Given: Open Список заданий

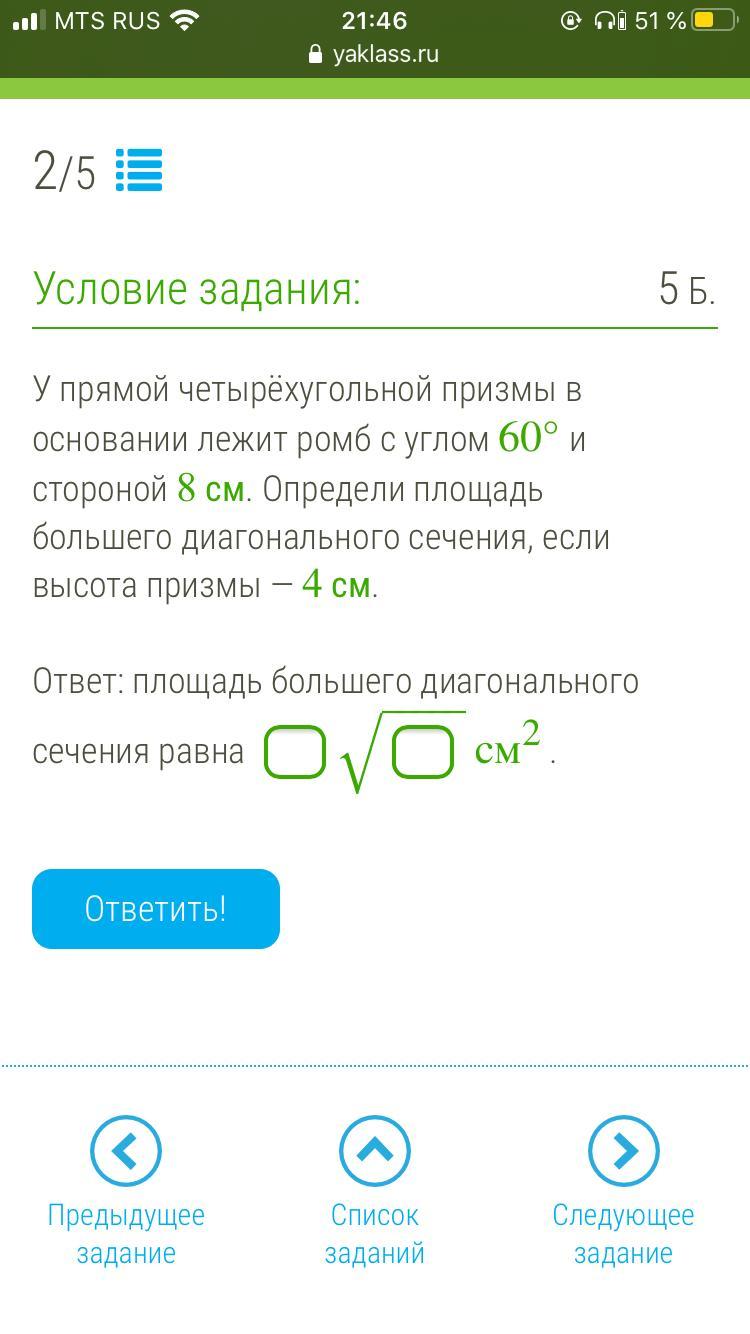Looking at the screenshot, I should 375,1192.
